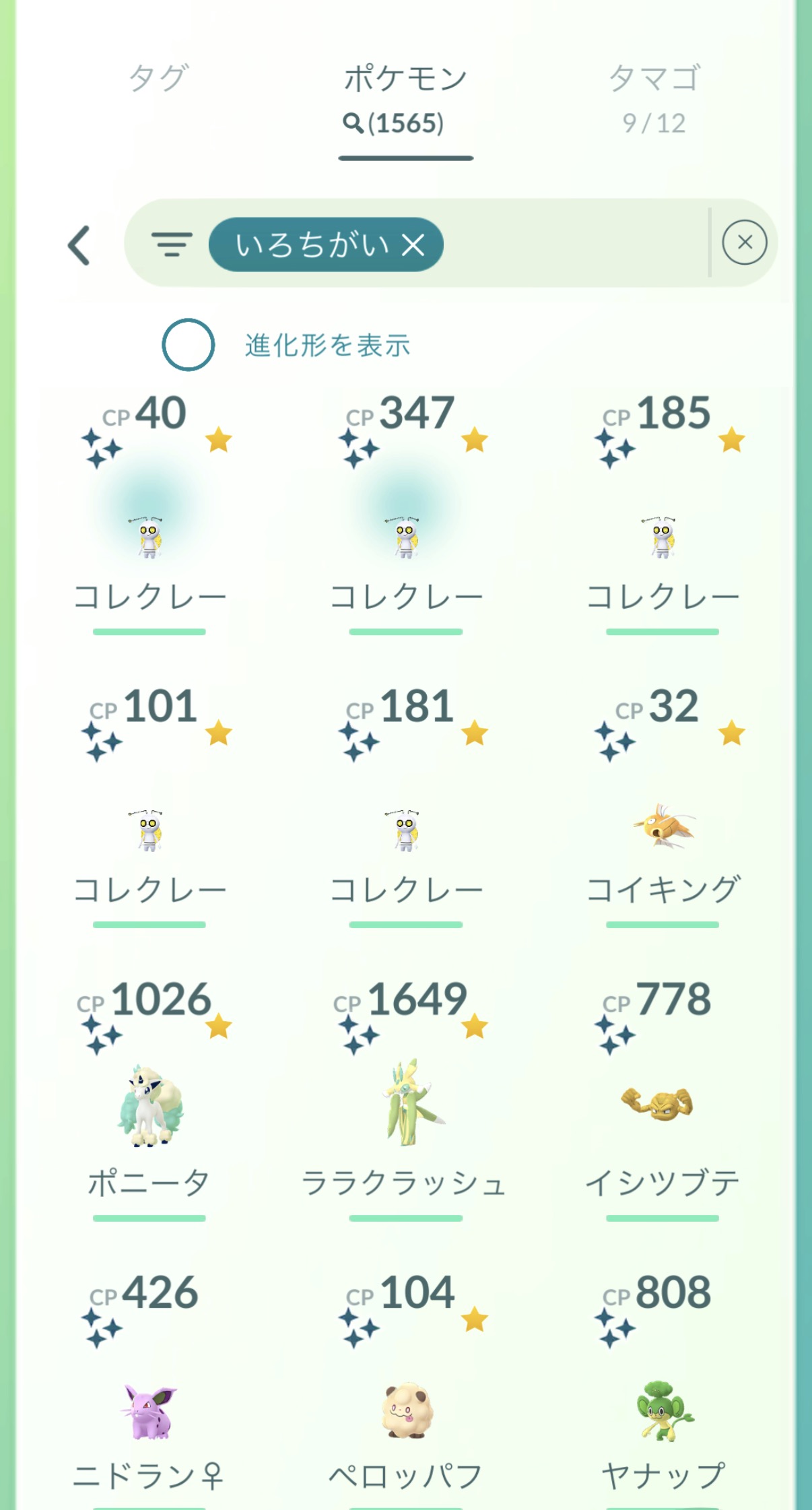This screenshot has height=1510, width=812.
Task: View ポニータ with CP 1026
Action: point(149,1106)
